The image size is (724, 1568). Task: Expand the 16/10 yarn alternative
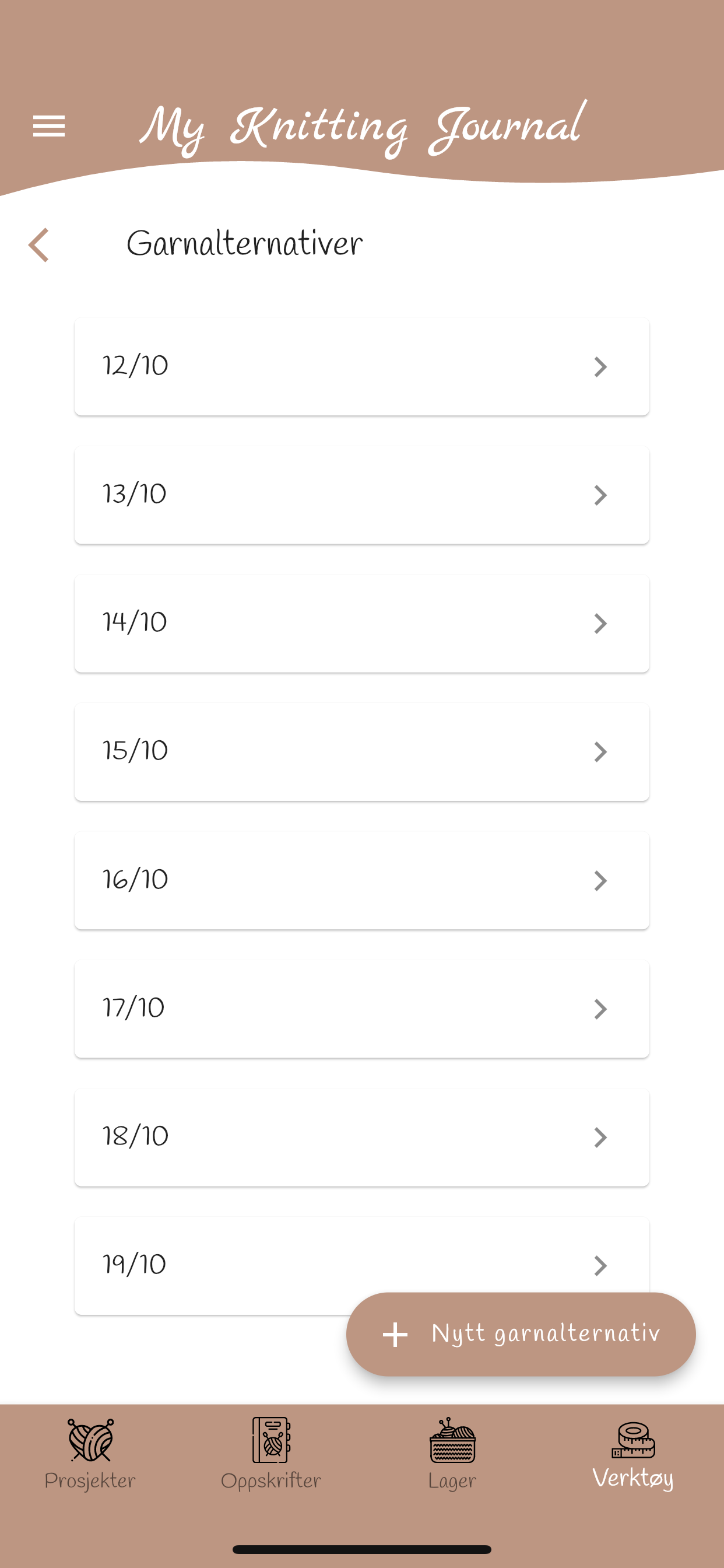click(x=362, y=880)
